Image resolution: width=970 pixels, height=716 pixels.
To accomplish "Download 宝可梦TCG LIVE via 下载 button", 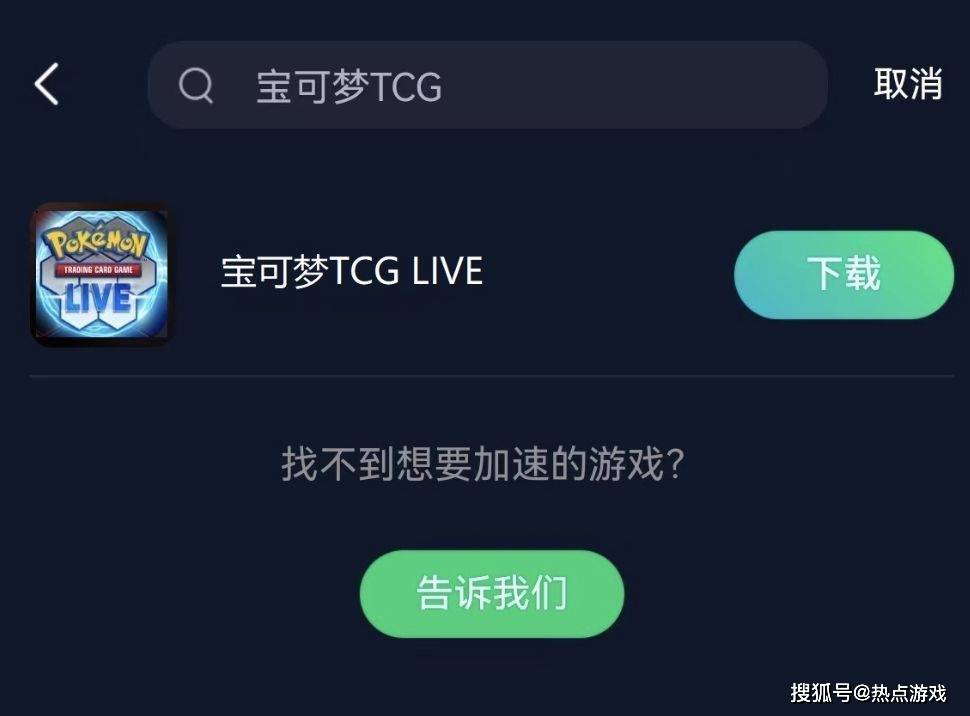I will coord(843,274).
